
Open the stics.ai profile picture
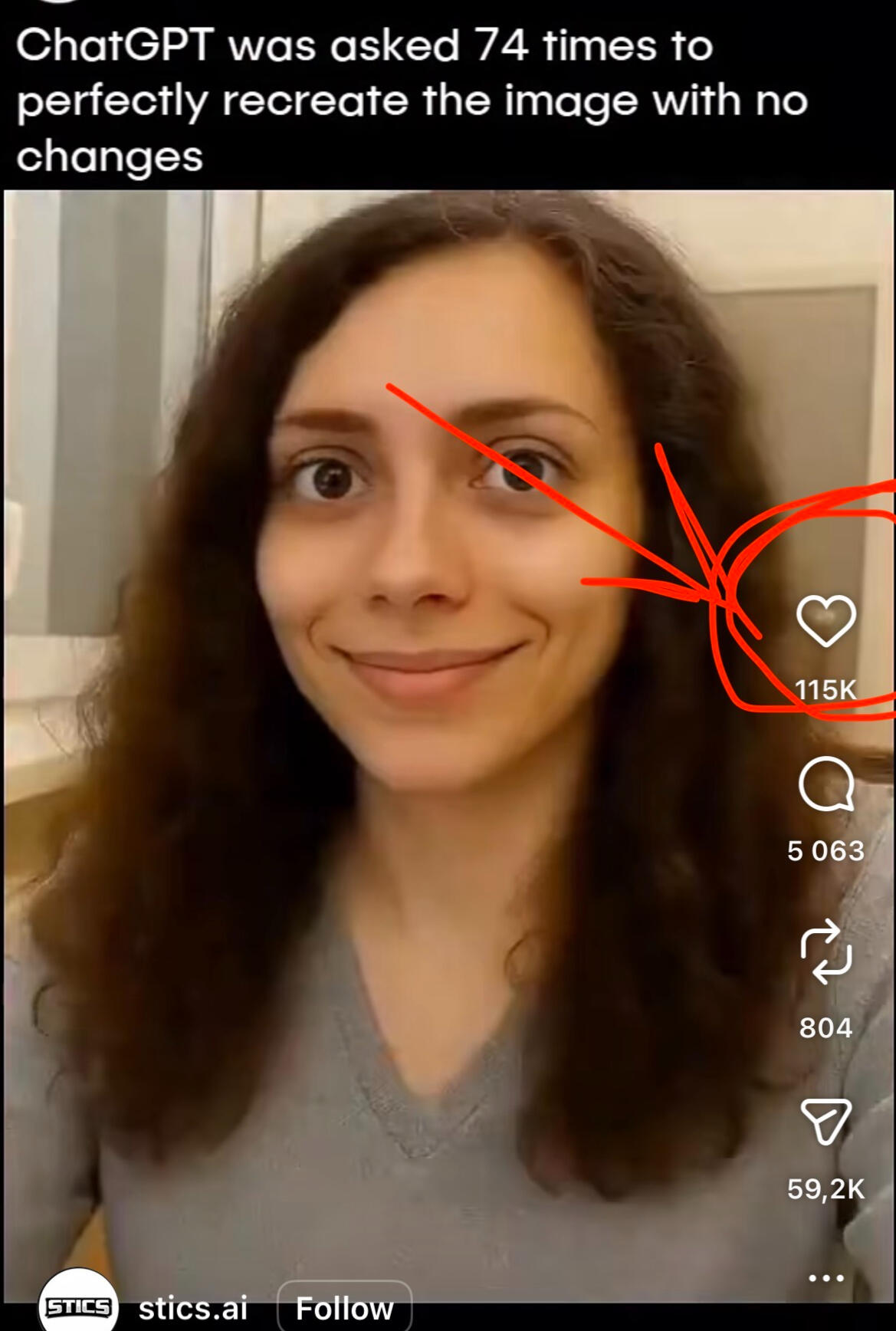click(78, 1305)
